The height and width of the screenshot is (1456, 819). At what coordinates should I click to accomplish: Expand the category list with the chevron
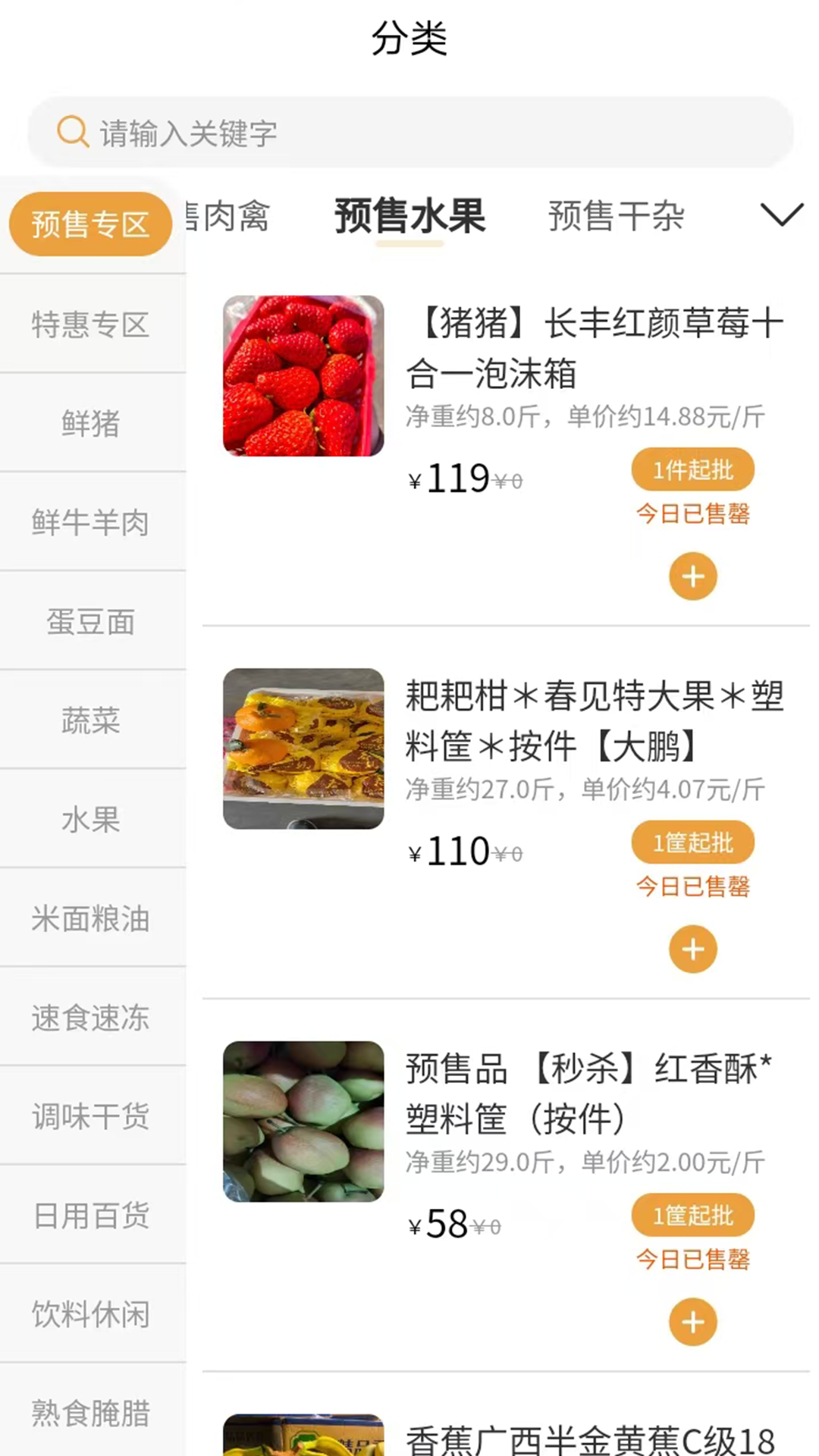[x=782, y=215]
